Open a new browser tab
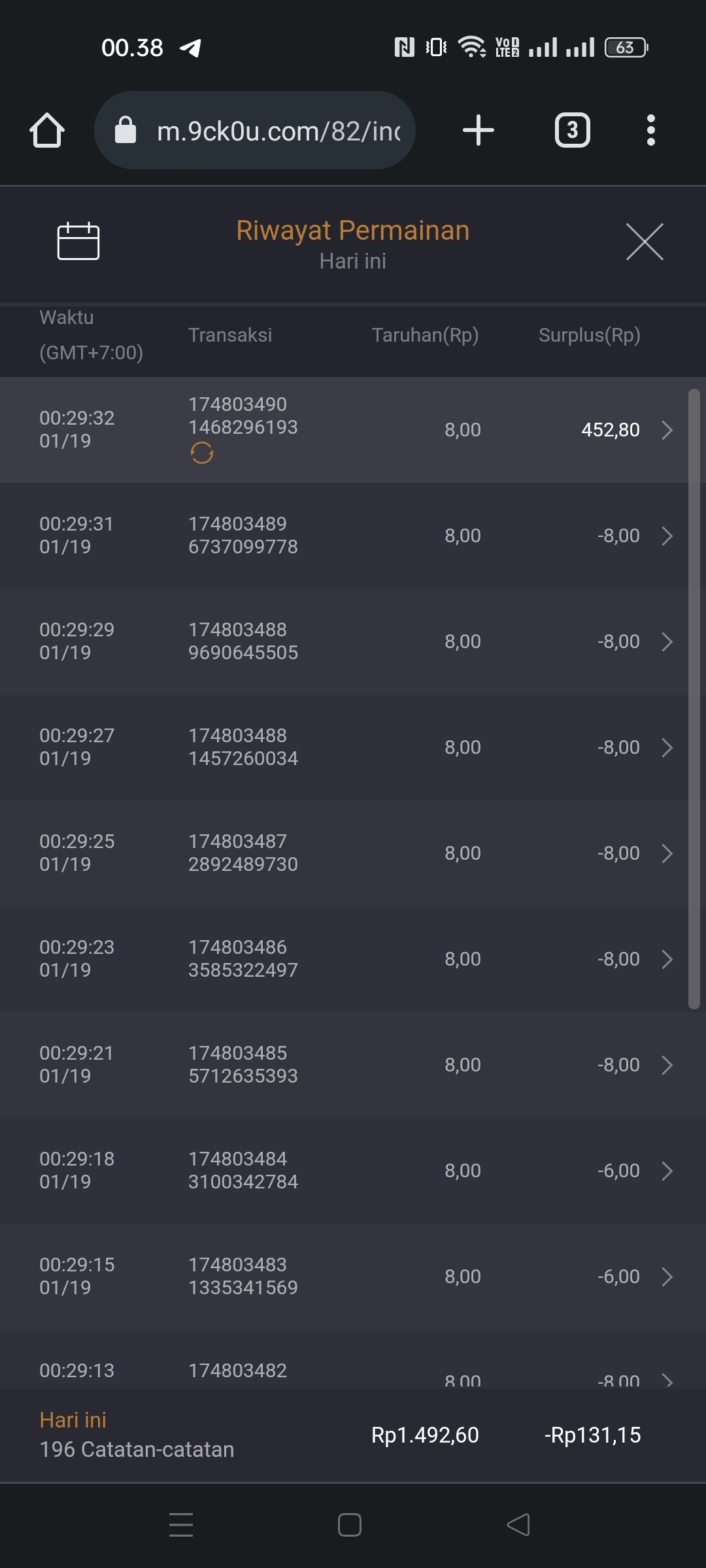The height and width of the screenshot is (1568, 706). pos(478,130)
